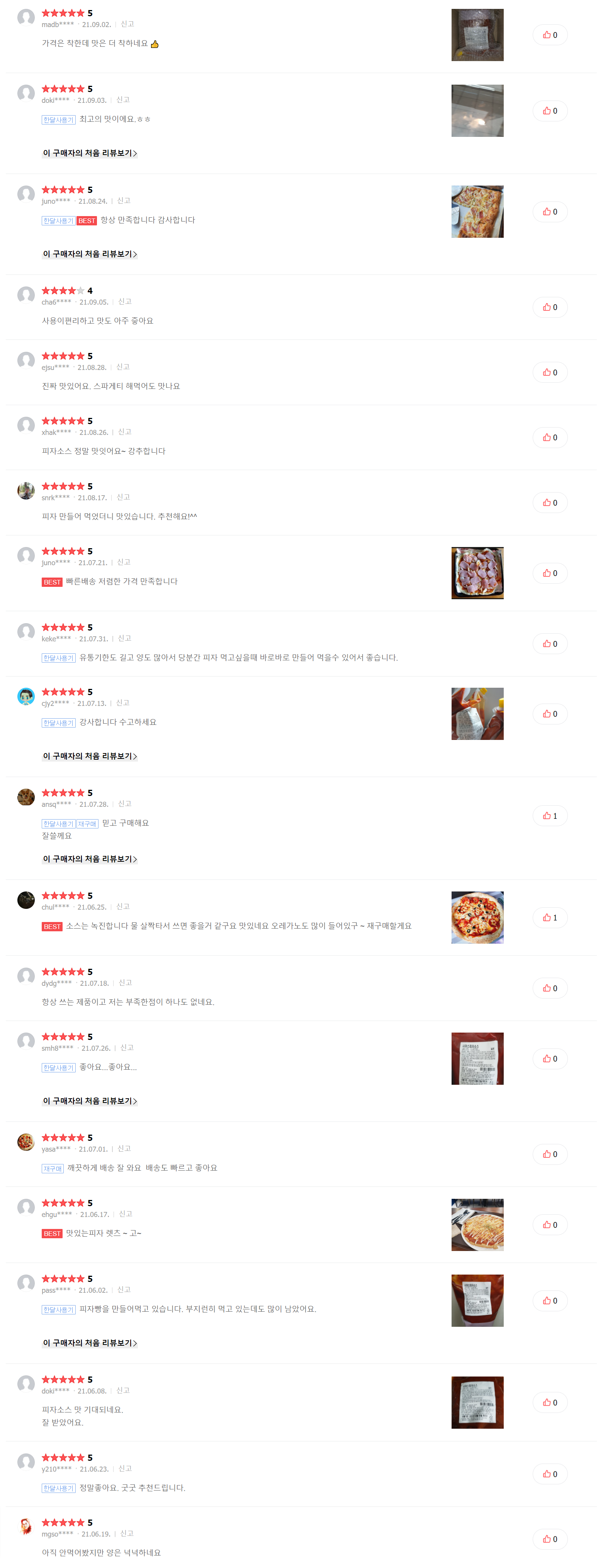603x1568 pixels.
Task: View first review of doki**** dated 21.09.03
Action: 90,153
